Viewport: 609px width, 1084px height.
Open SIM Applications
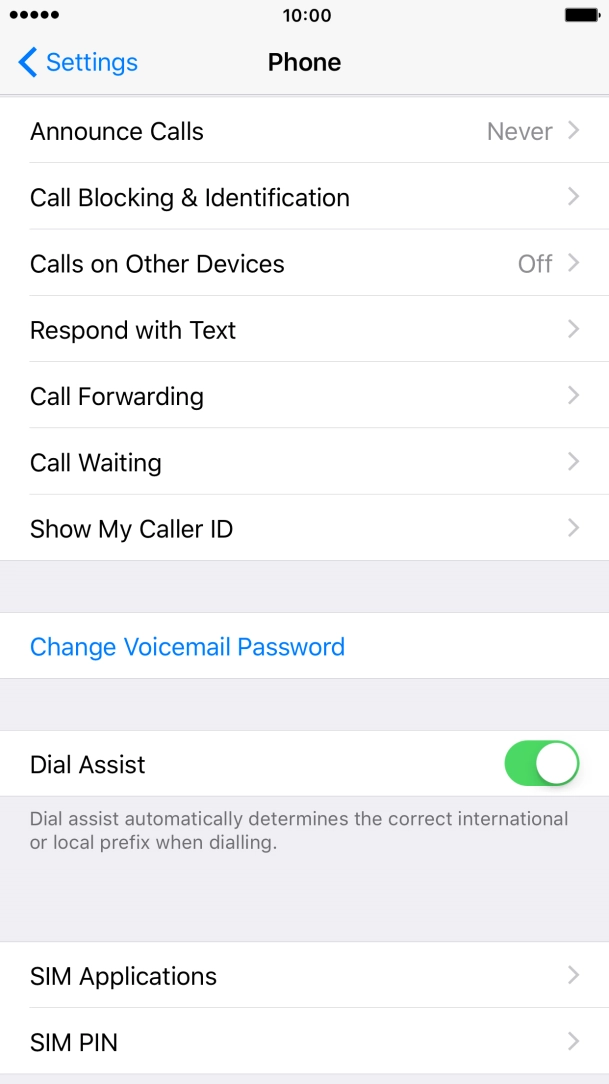tap(304, 975)
